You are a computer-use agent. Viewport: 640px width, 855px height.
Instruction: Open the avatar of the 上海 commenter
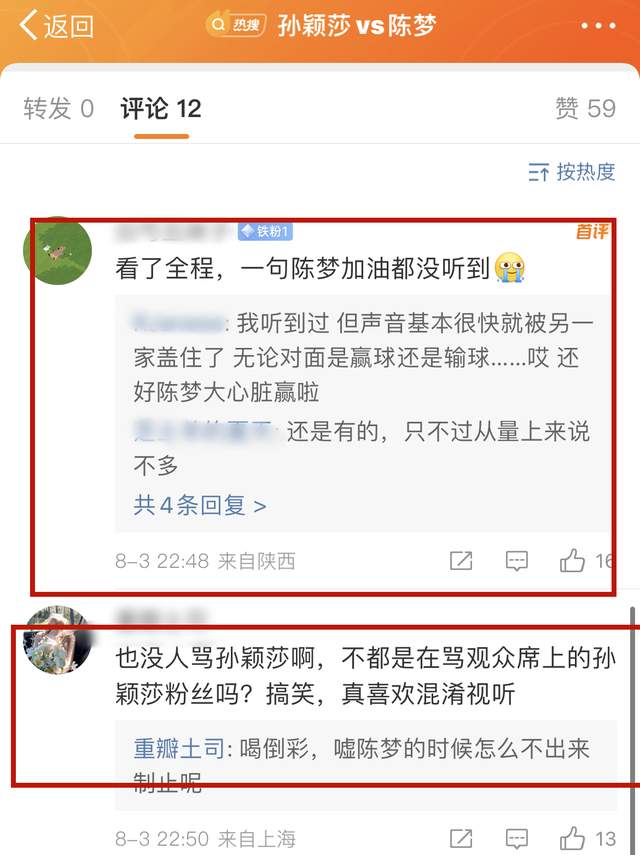[58, 640]
